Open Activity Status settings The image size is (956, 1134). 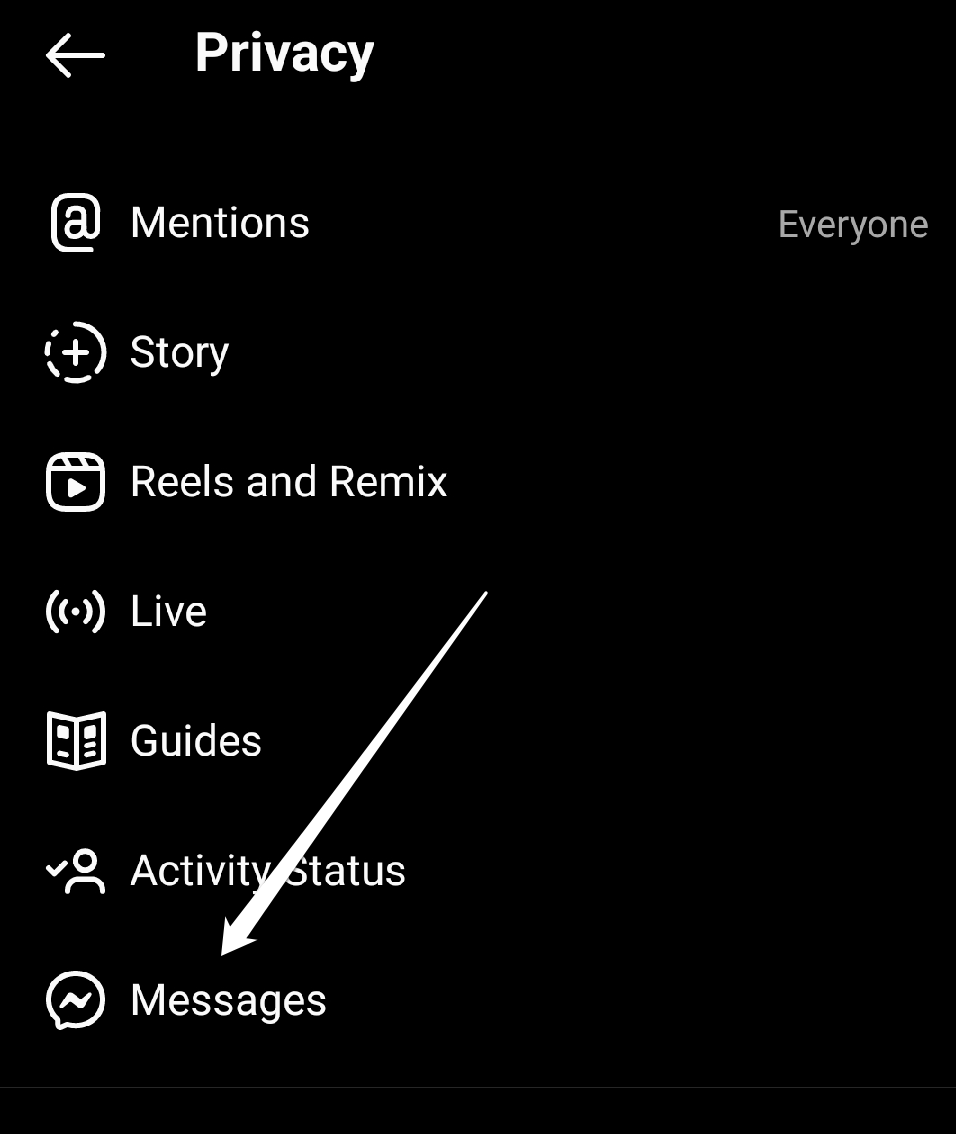click(x=267, y=871)
